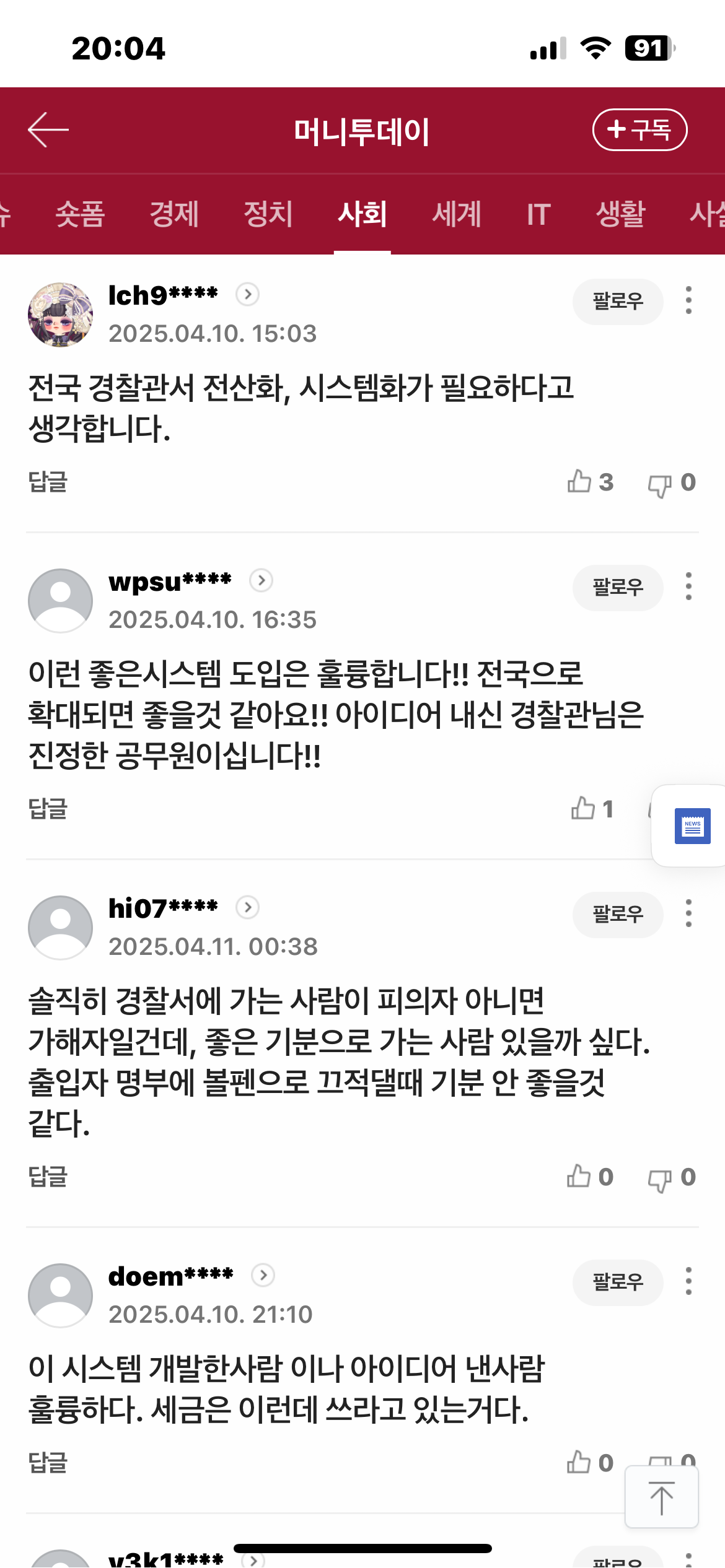Reply to lch9**** via 답글
Screen dimensions: 725x1568
point(48,482)
